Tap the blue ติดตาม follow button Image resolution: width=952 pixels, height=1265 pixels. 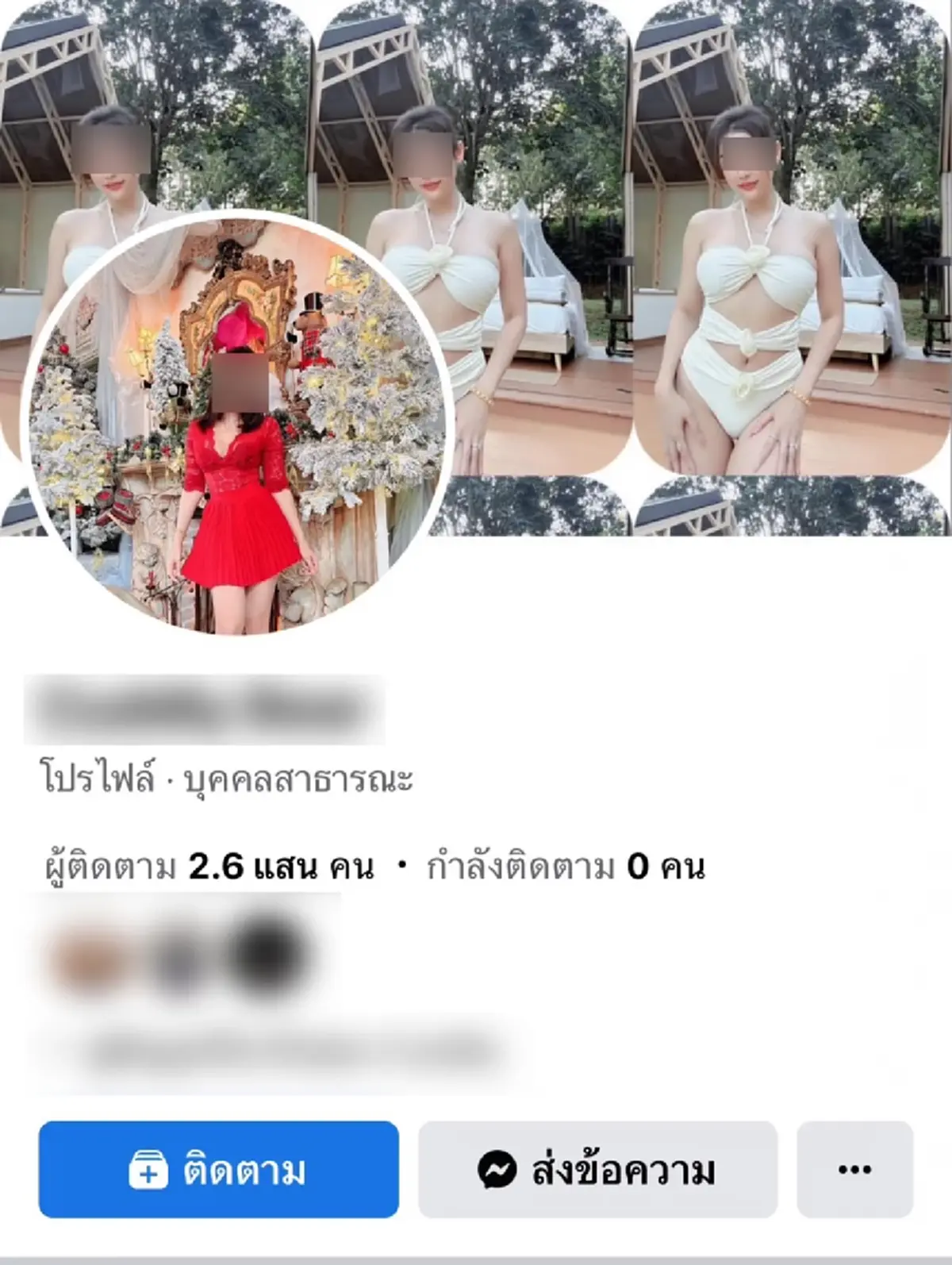tap(218, 1169)
